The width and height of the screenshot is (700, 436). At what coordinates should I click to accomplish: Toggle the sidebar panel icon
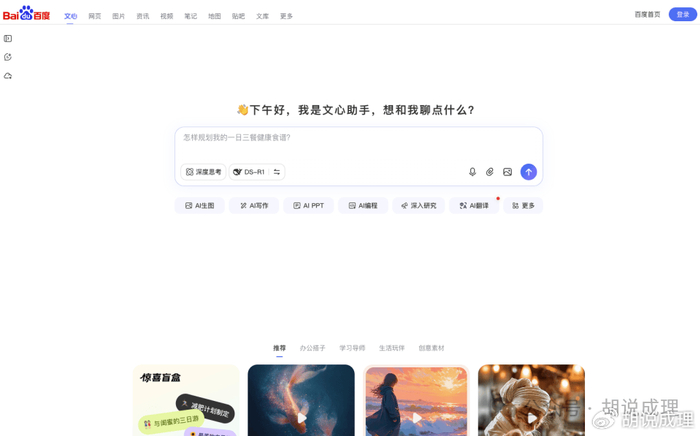(8, 39)
